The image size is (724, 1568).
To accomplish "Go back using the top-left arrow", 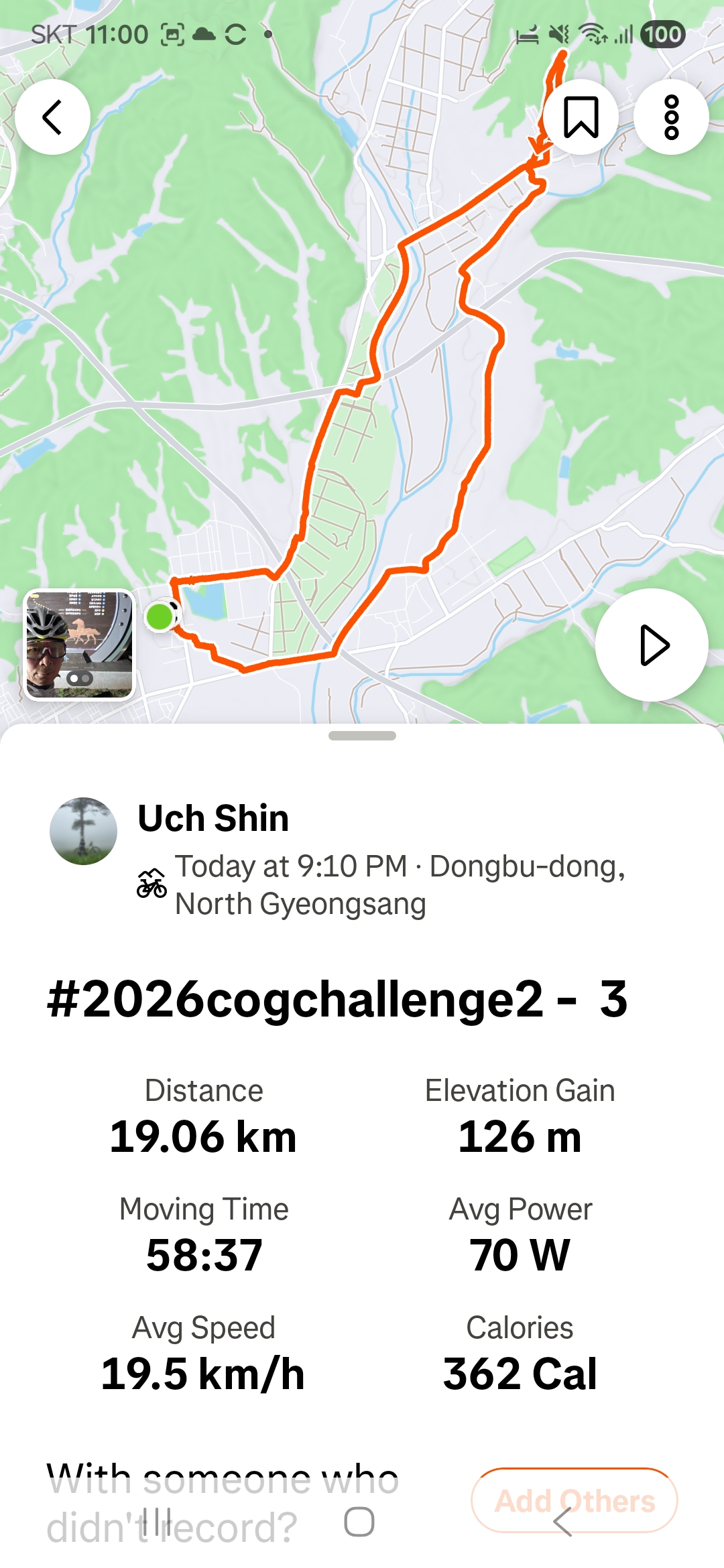I will pos(52,117).
